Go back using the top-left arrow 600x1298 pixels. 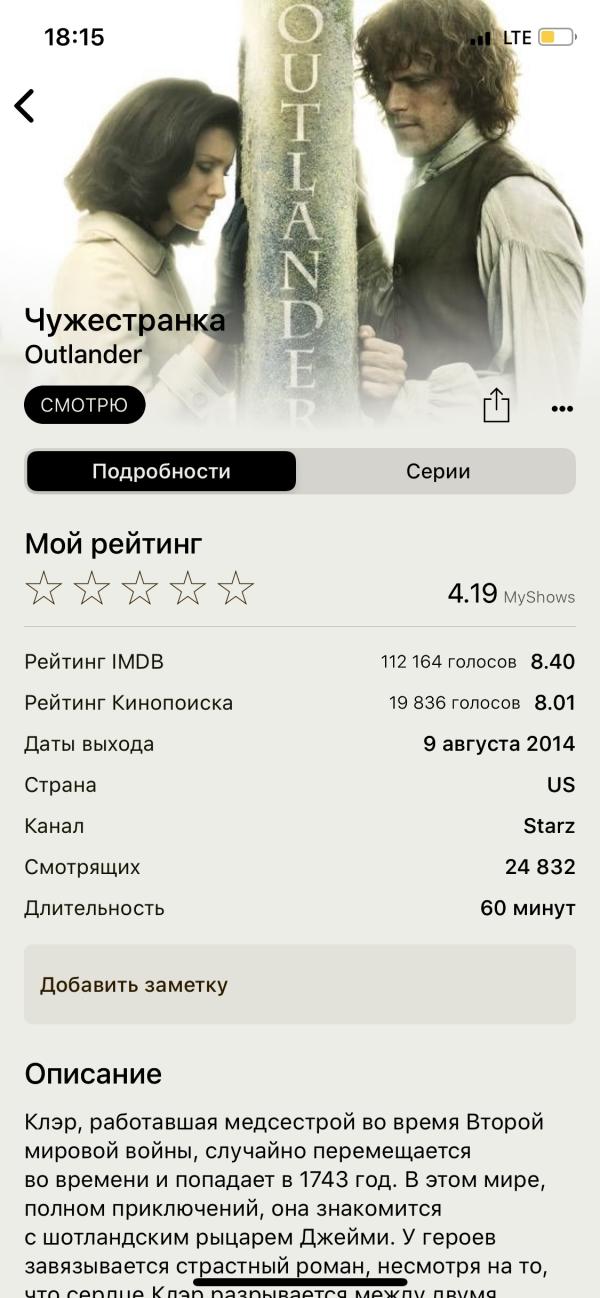25,105
